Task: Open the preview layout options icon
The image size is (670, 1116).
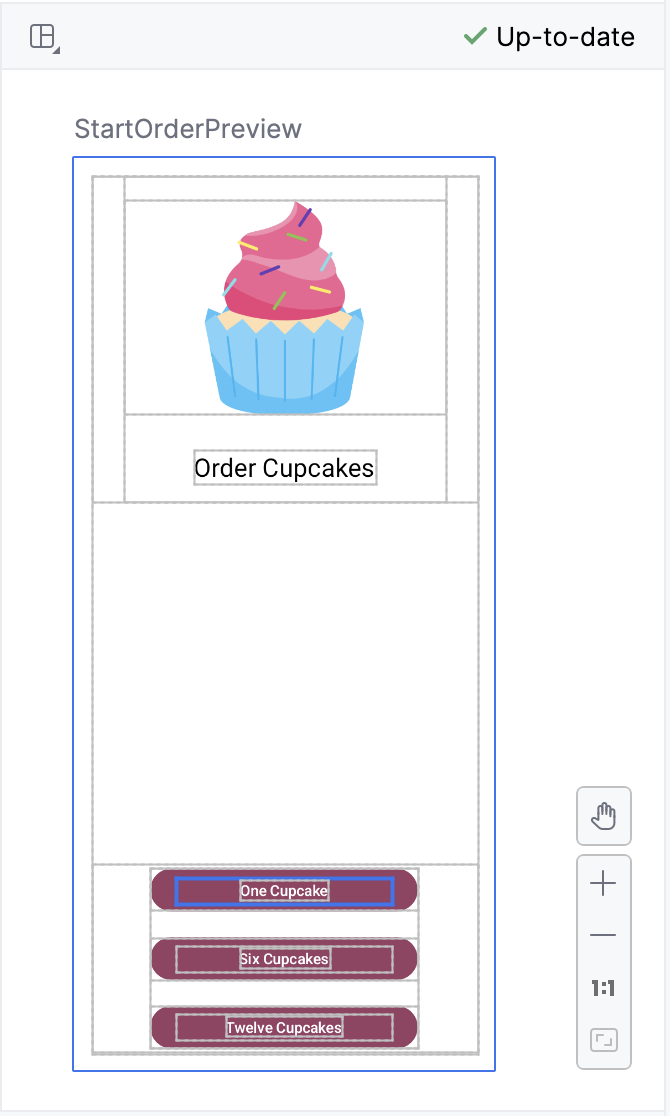Action: pos(43,38)
